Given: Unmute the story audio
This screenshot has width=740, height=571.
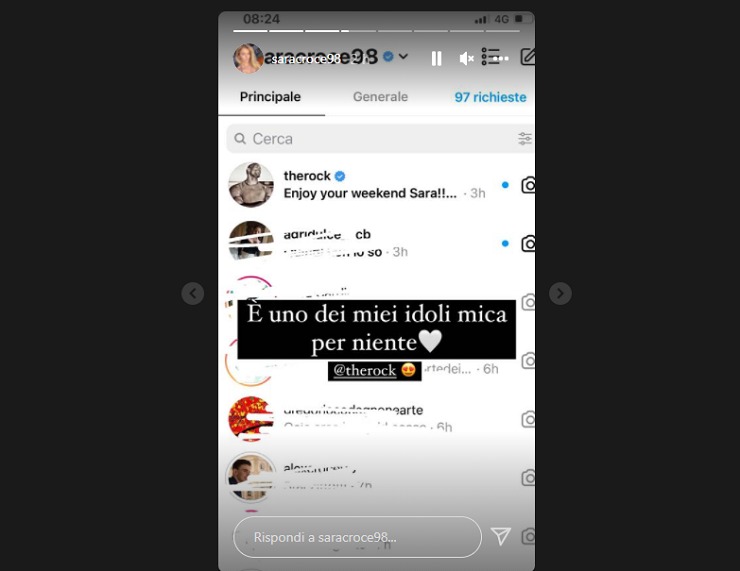Looking at the screenshot, I should point(466,59).
